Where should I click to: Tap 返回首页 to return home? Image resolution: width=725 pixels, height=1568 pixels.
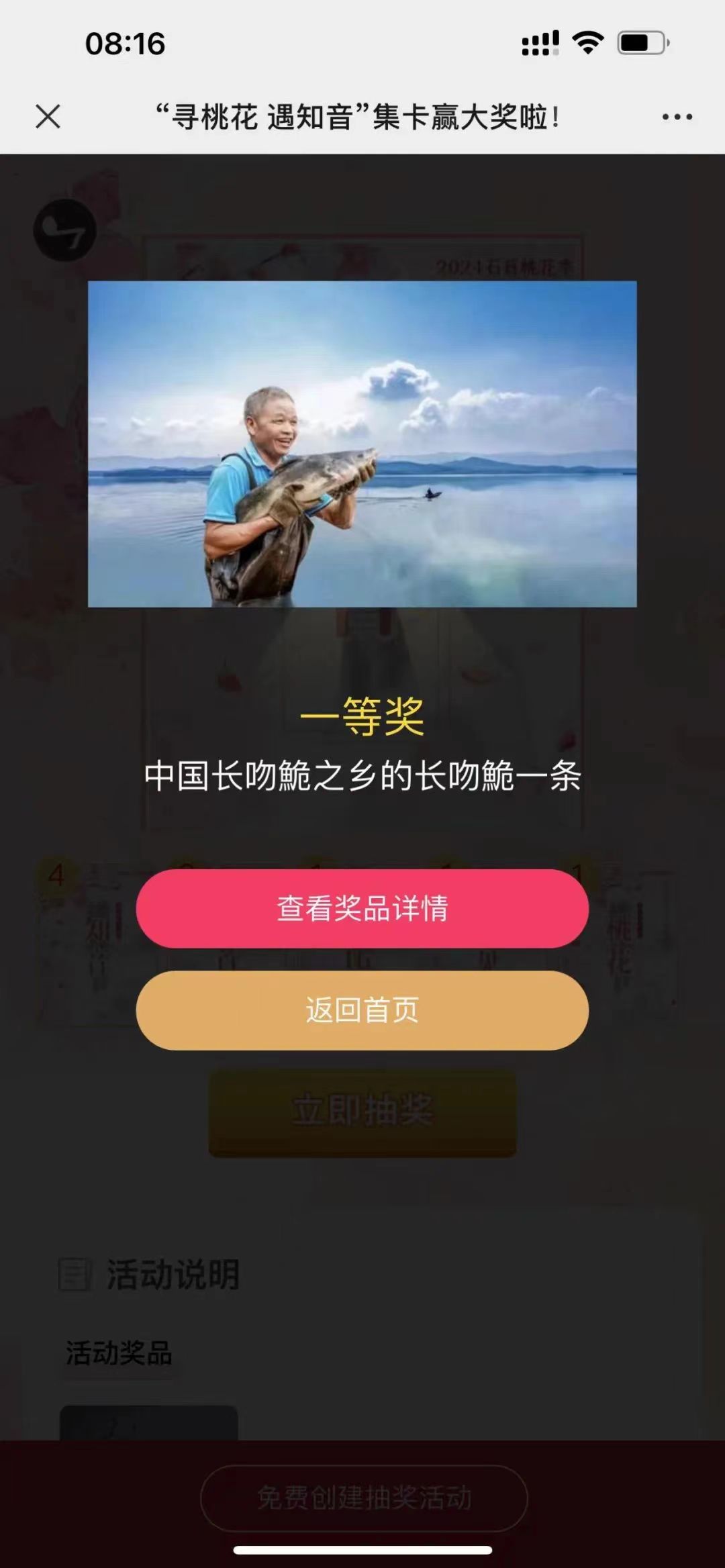coord(362,1010)
